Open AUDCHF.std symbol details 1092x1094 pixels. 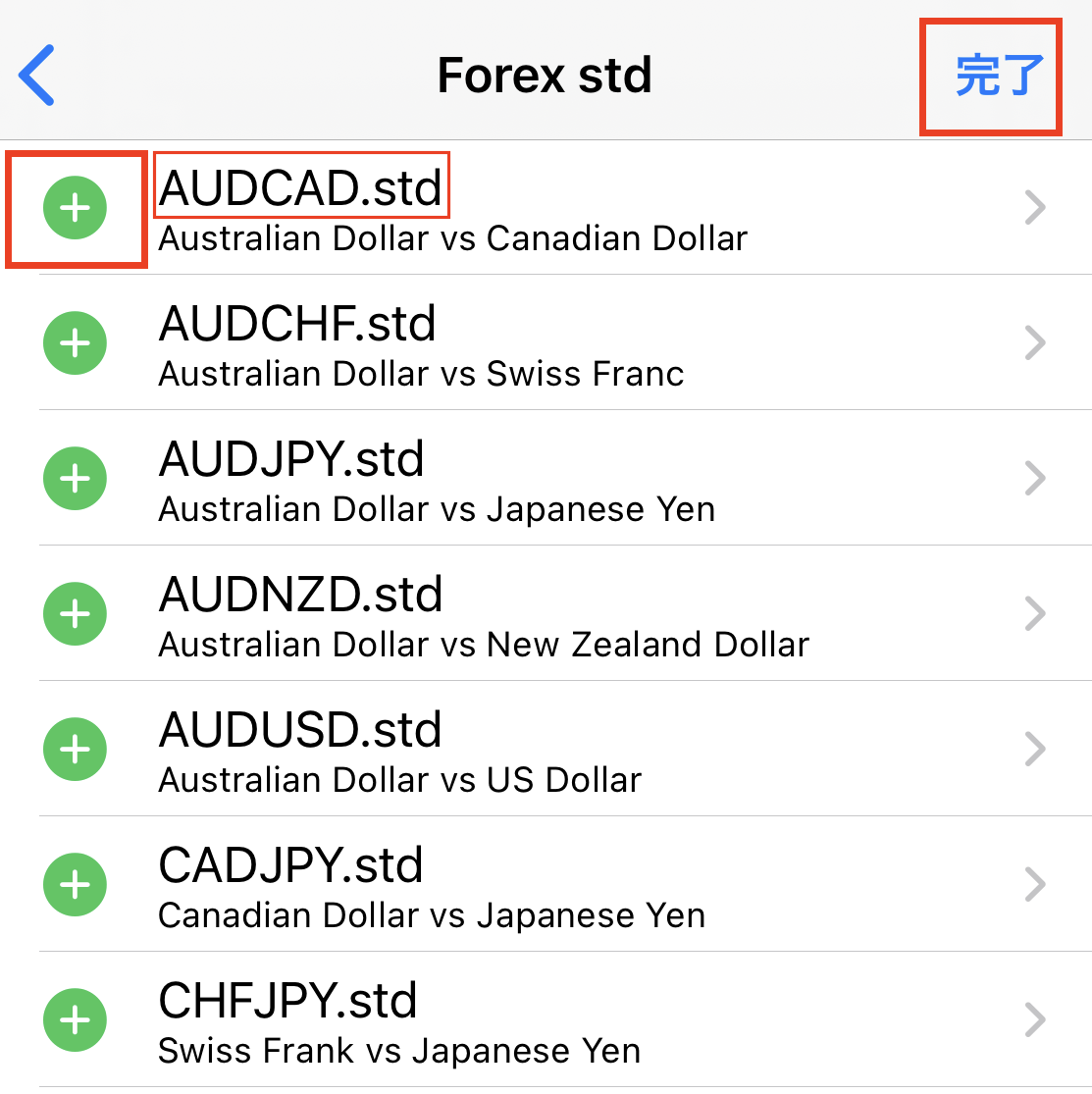click(1035, 343)
